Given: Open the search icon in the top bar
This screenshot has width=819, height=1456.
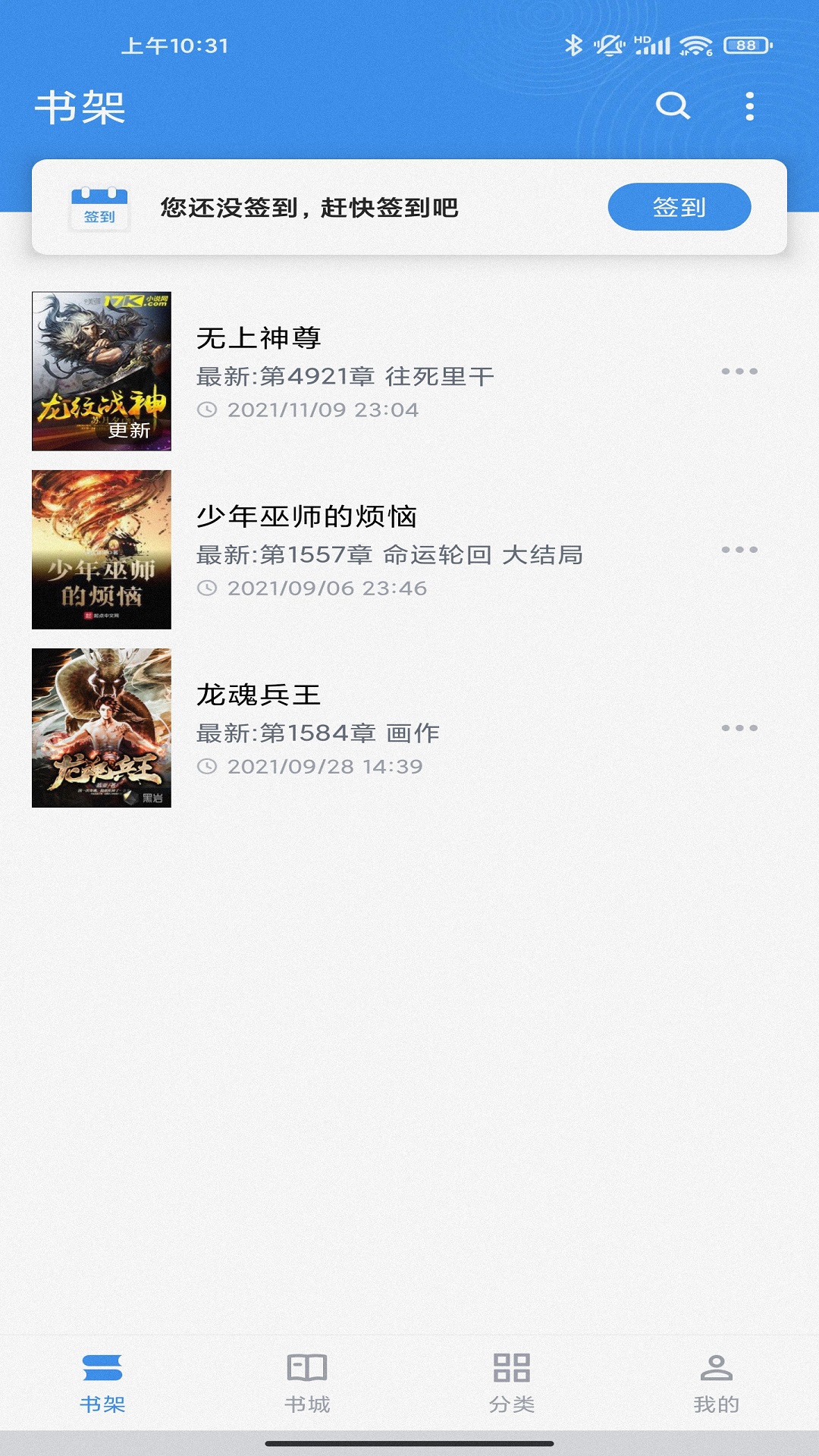Looking at the screenshot, I should [x=674, y=108].
